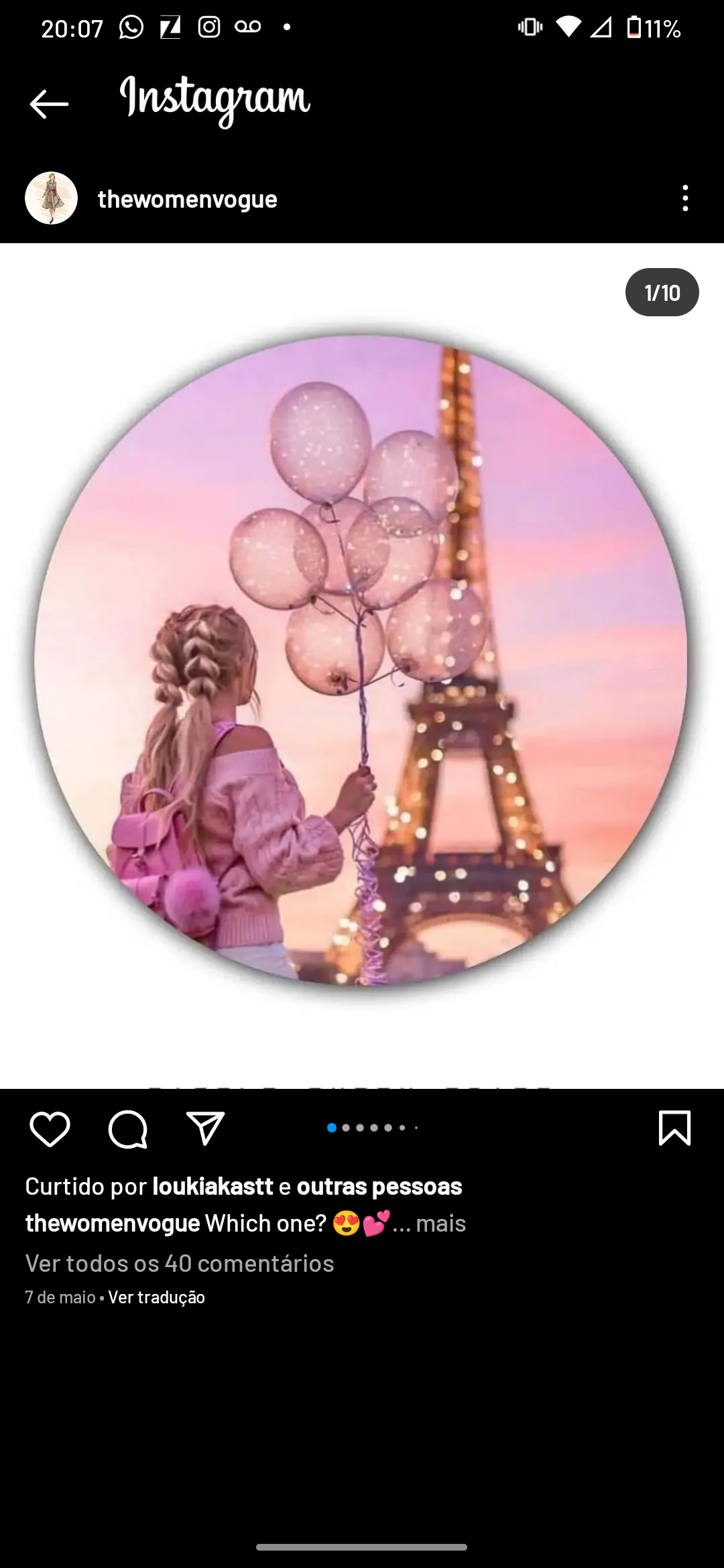Save the post with bookmark icon
Viewport: 724px width, 1568px height.
[674, 1128]
